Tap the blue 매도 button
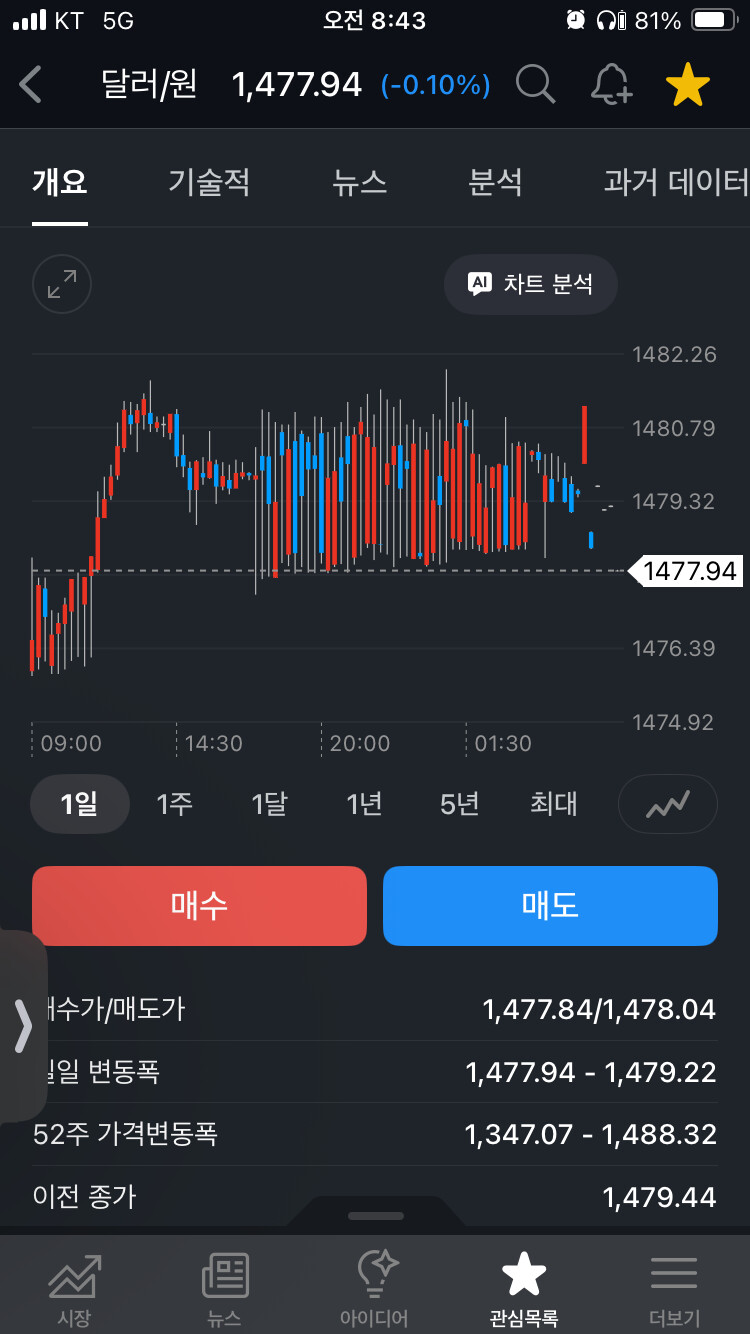The width and height of the screenshot is (750, 1334). point(550,905)
